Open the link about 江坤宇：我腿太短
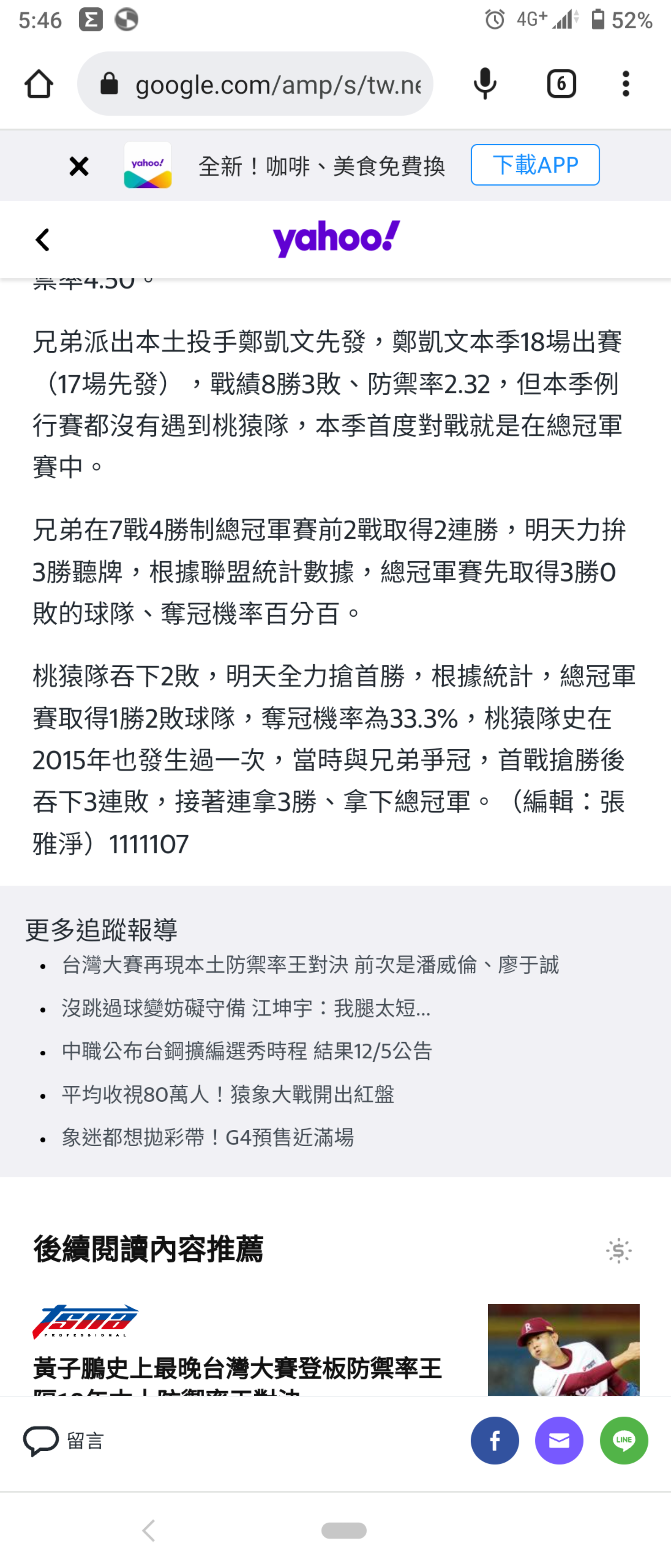This screenshot has width=671, height=1568. click(246, 1008)
